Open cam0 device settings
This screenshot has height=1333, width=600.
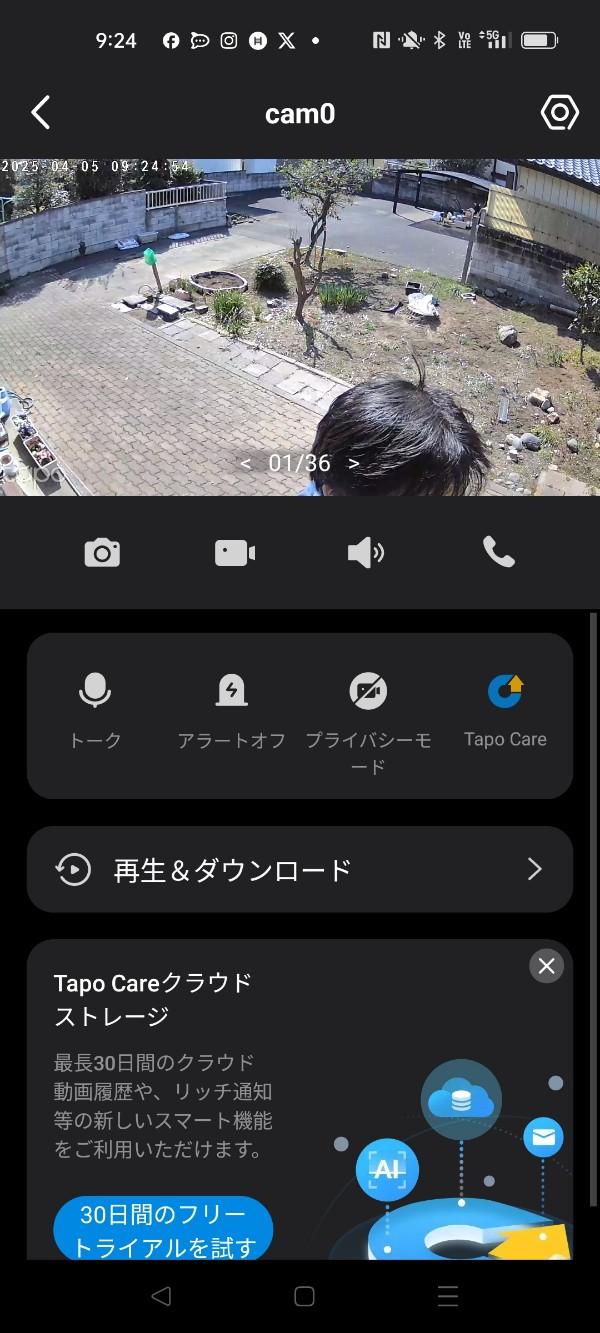[x=559, y=113]
